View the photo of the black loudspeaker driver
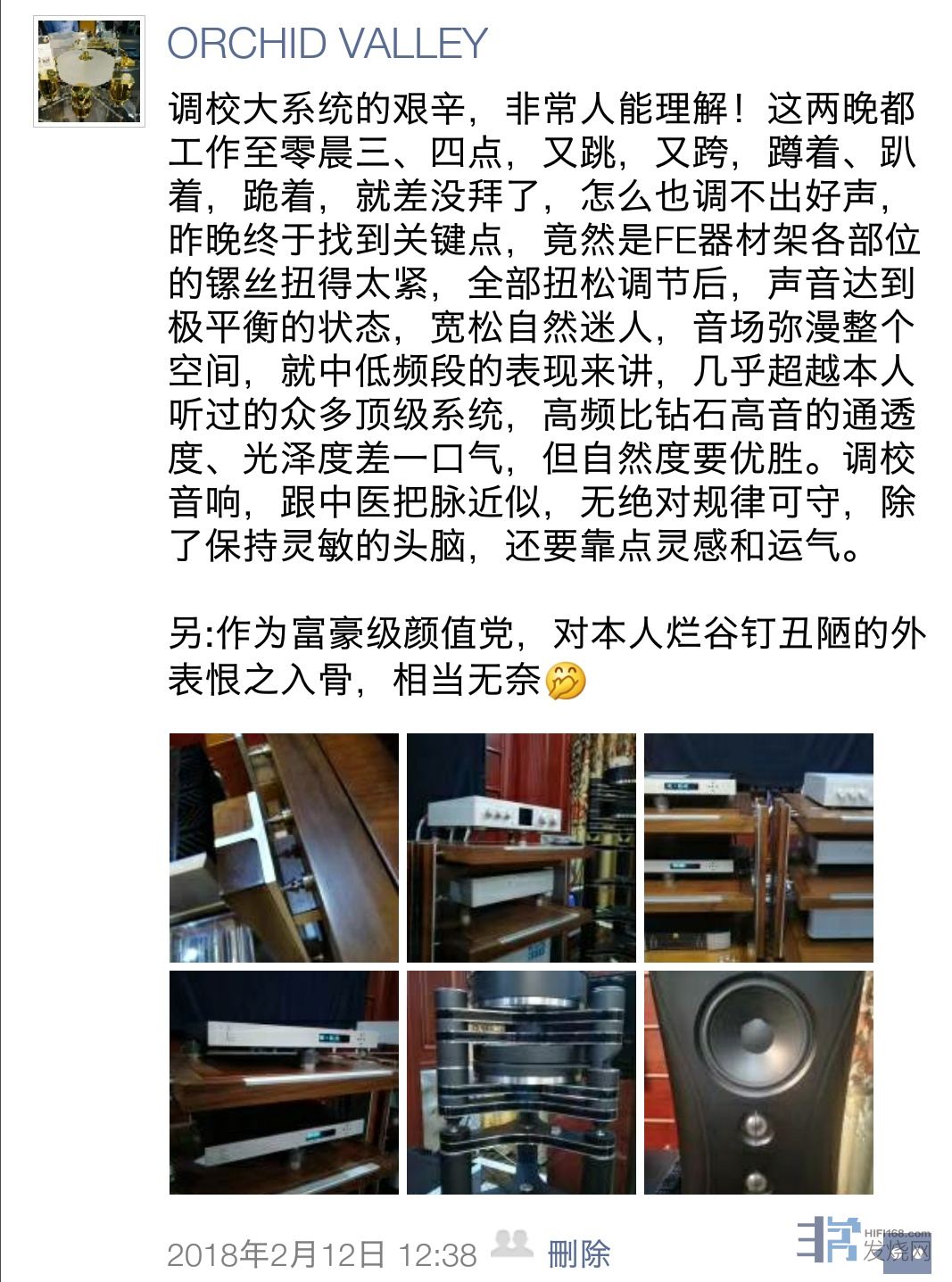Image resolution: width=952 pixels, height=1282 pixels. point(758,1083)
